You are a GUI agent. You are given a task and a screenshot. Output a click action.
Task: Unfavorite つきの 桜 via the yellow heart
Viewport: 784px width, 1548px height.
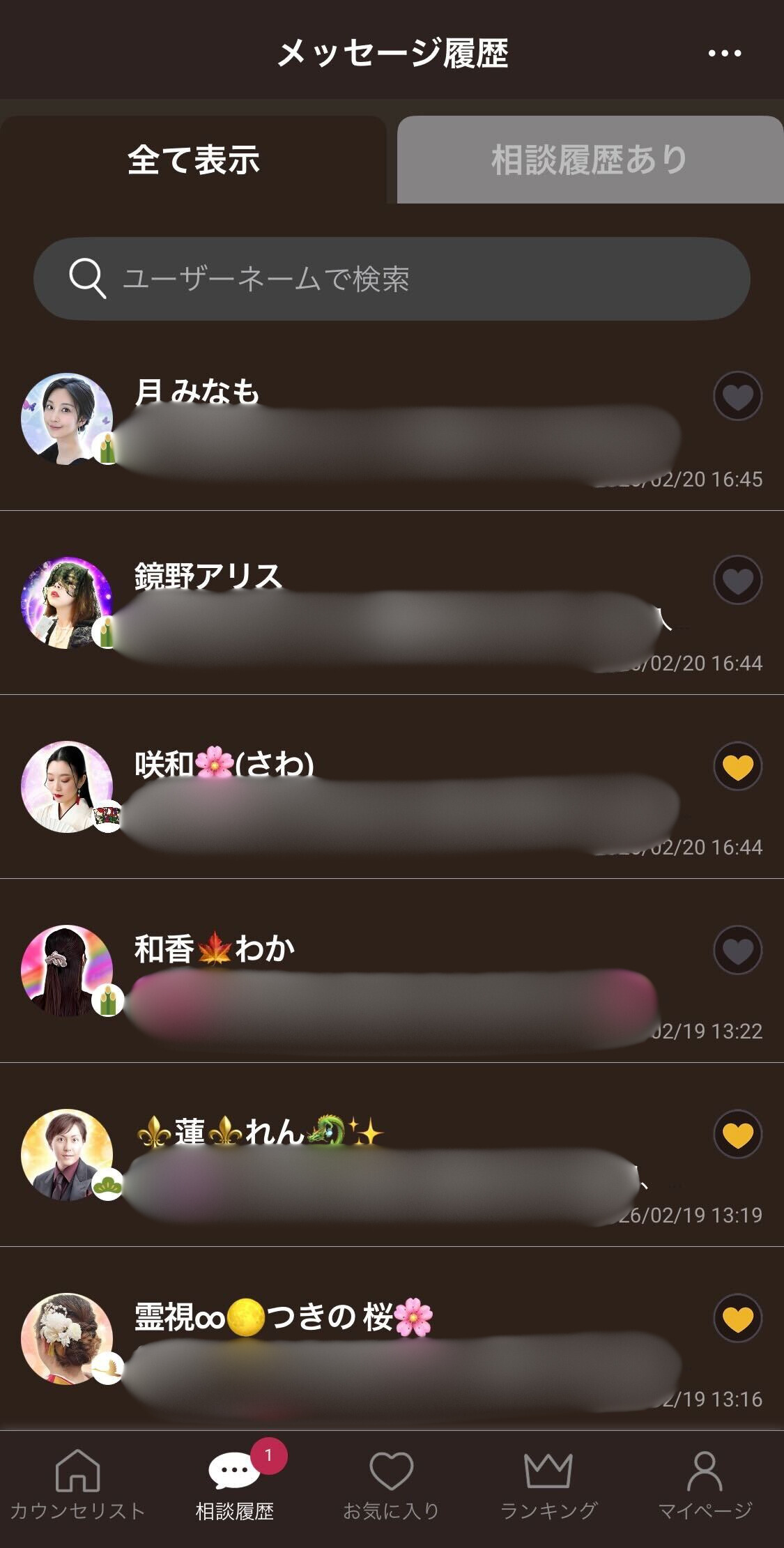tap(737, 1319)
